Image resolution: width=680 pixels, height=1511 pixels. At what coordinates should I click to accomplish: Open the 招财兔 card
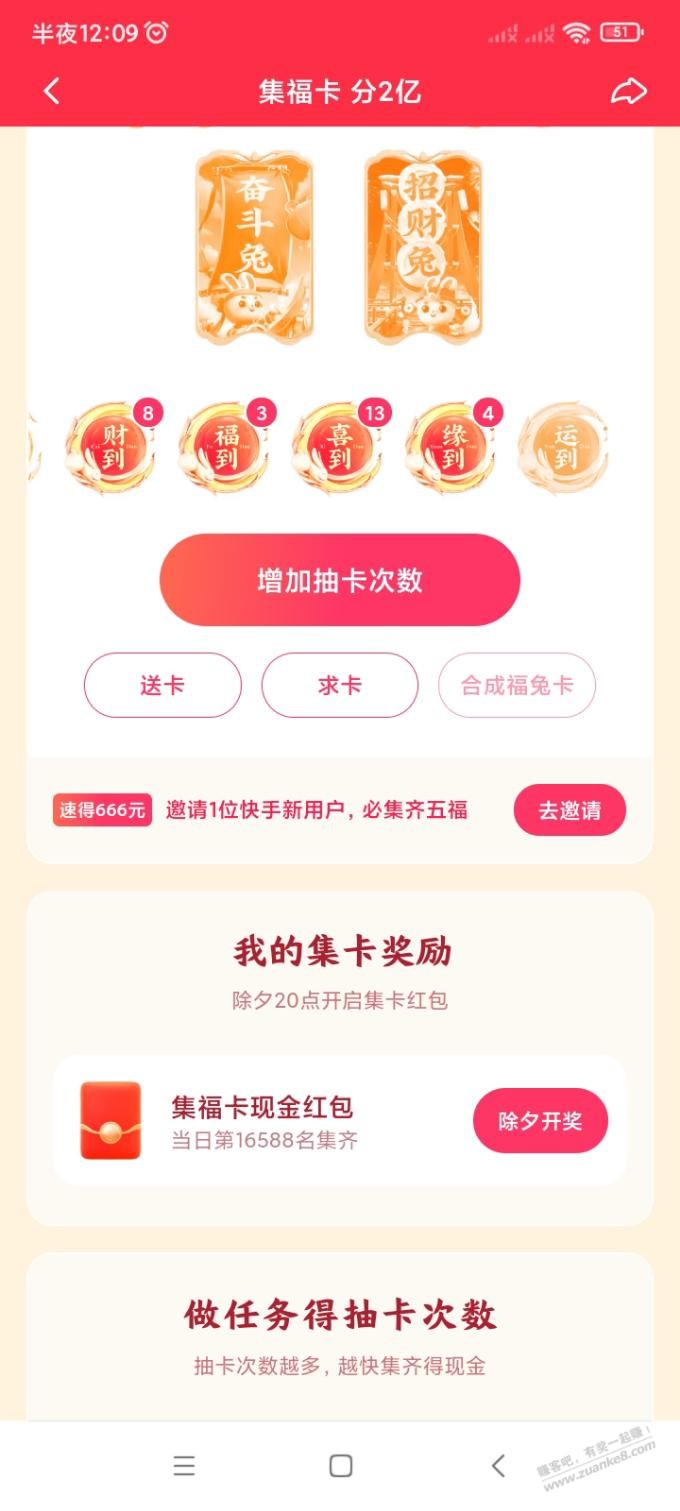pos(423,247)
